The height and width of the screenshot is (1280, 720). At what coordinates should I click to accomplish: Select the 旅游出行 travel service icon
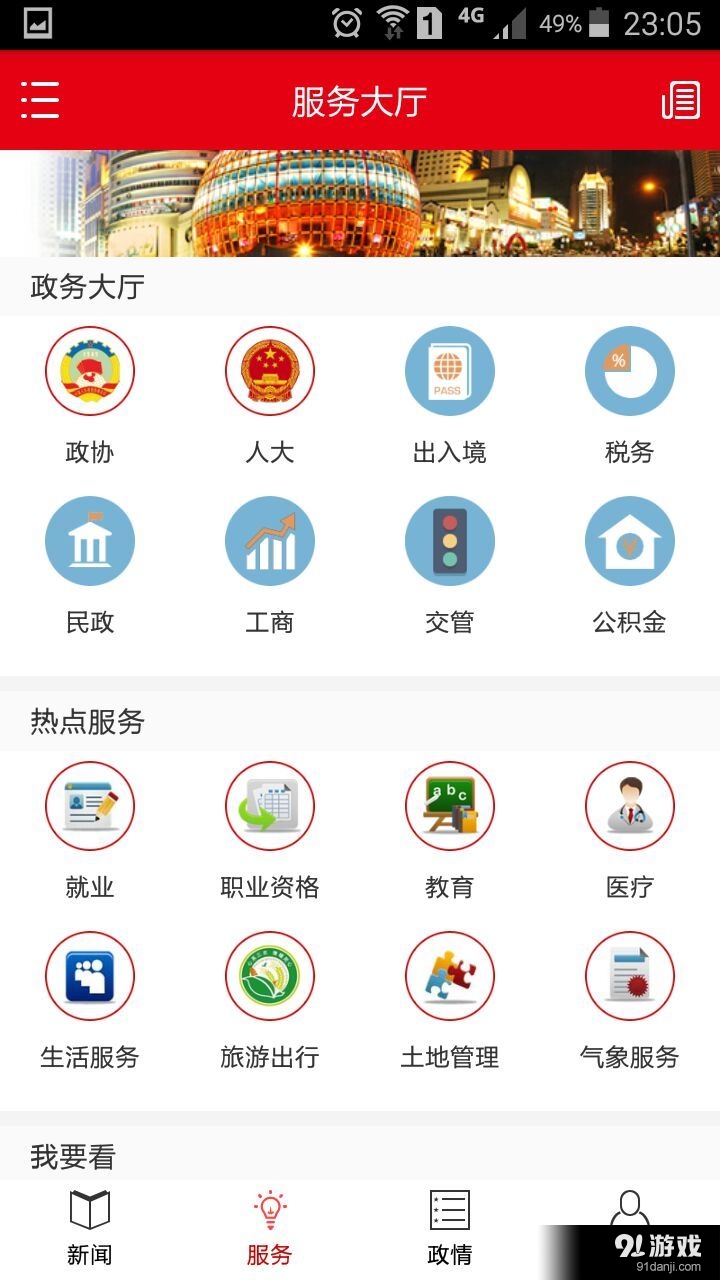[270, 976]
